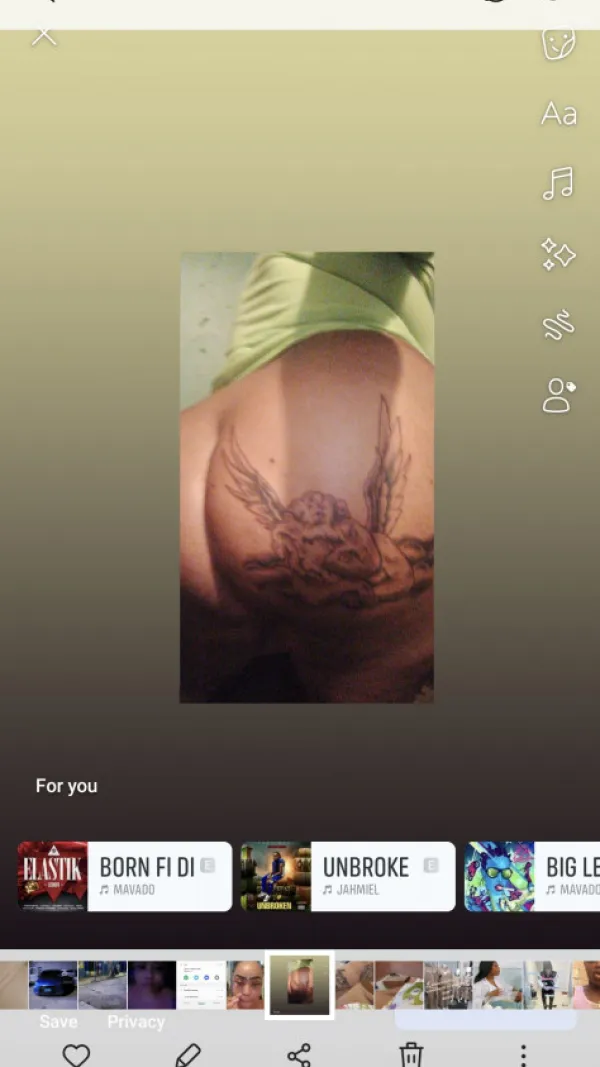The image size is (600, 1067).
Task: Open Privacy settings
Action: point(136,1021)
